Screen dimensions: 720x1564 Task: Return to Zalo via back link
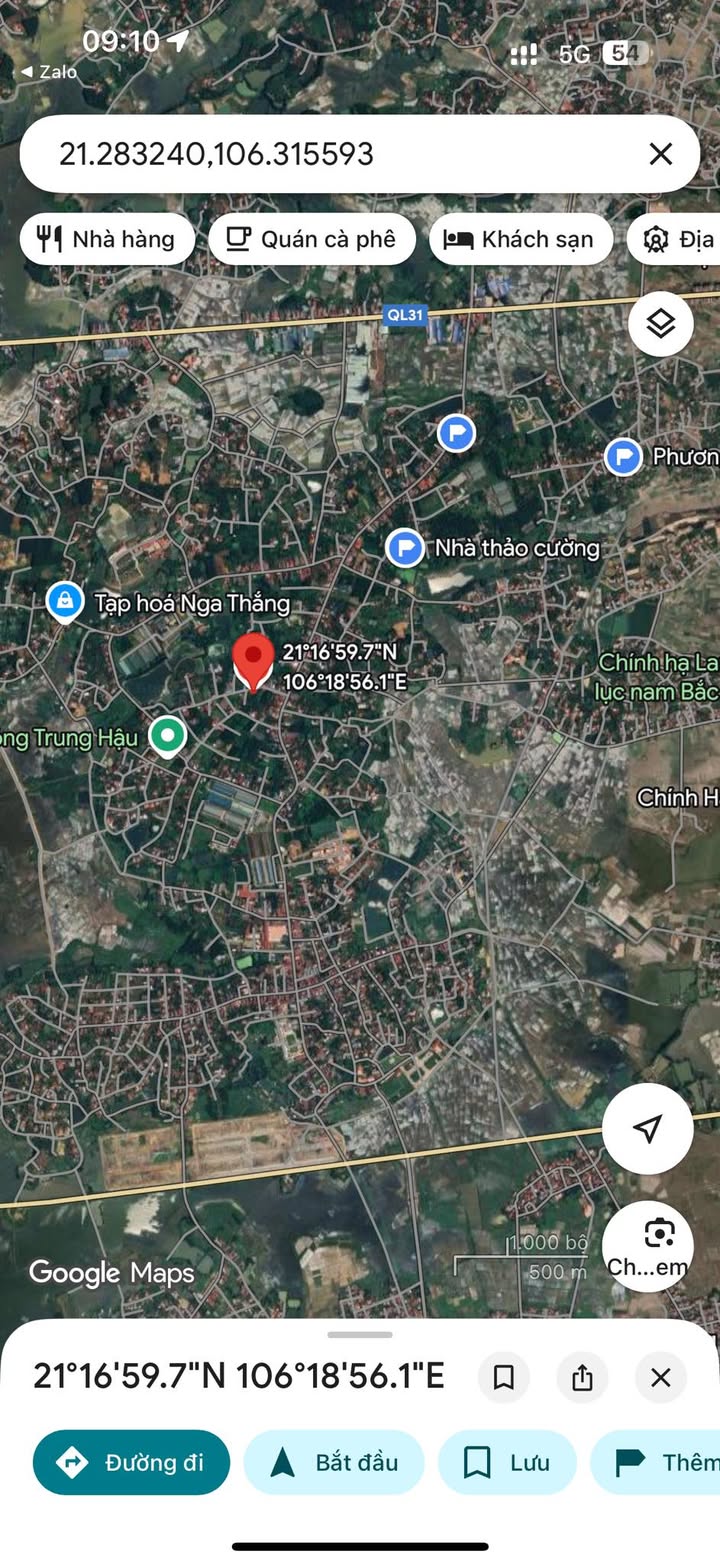[x=48, y=72]
